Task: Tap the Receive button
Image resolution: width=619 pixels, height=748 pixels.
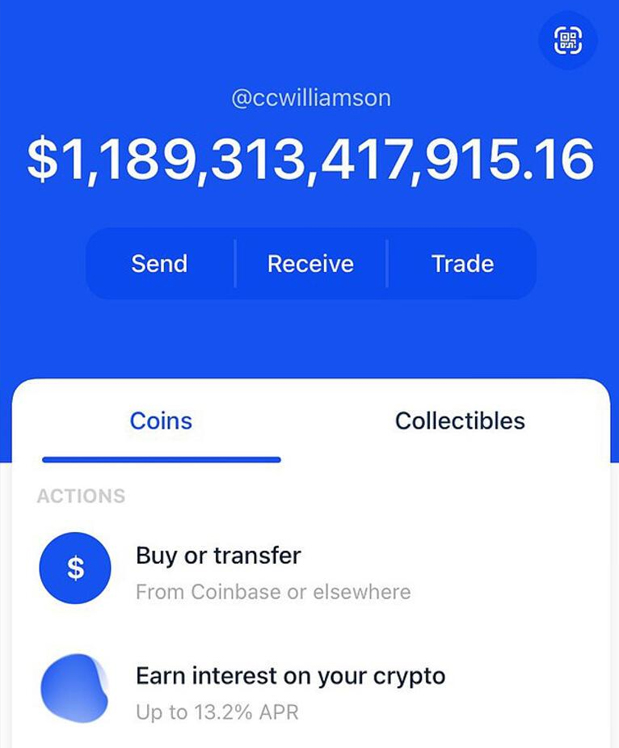Action: [310, 264]
